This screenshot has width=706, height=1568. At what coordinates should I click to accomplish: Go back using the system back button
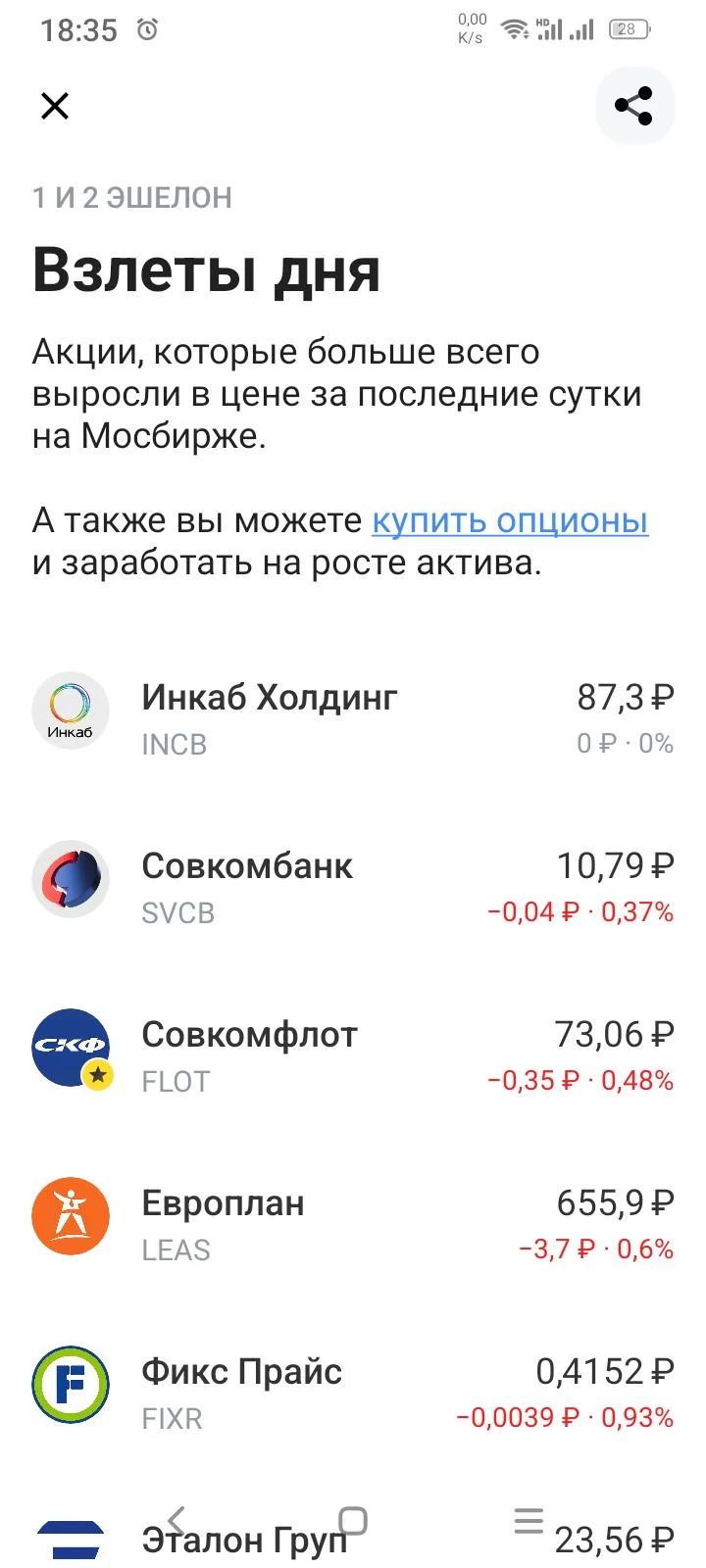176,1521
